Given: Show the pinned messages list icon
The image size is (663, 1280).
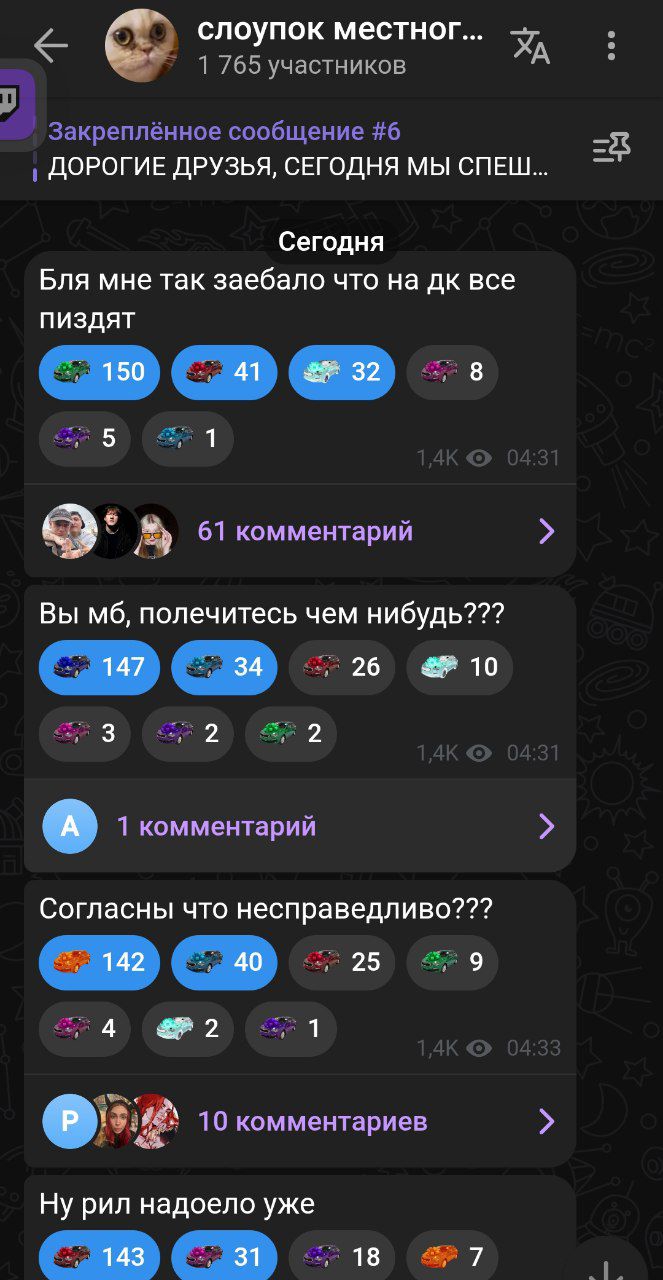Looking at the screenshot, I should [x=611, y=149].
